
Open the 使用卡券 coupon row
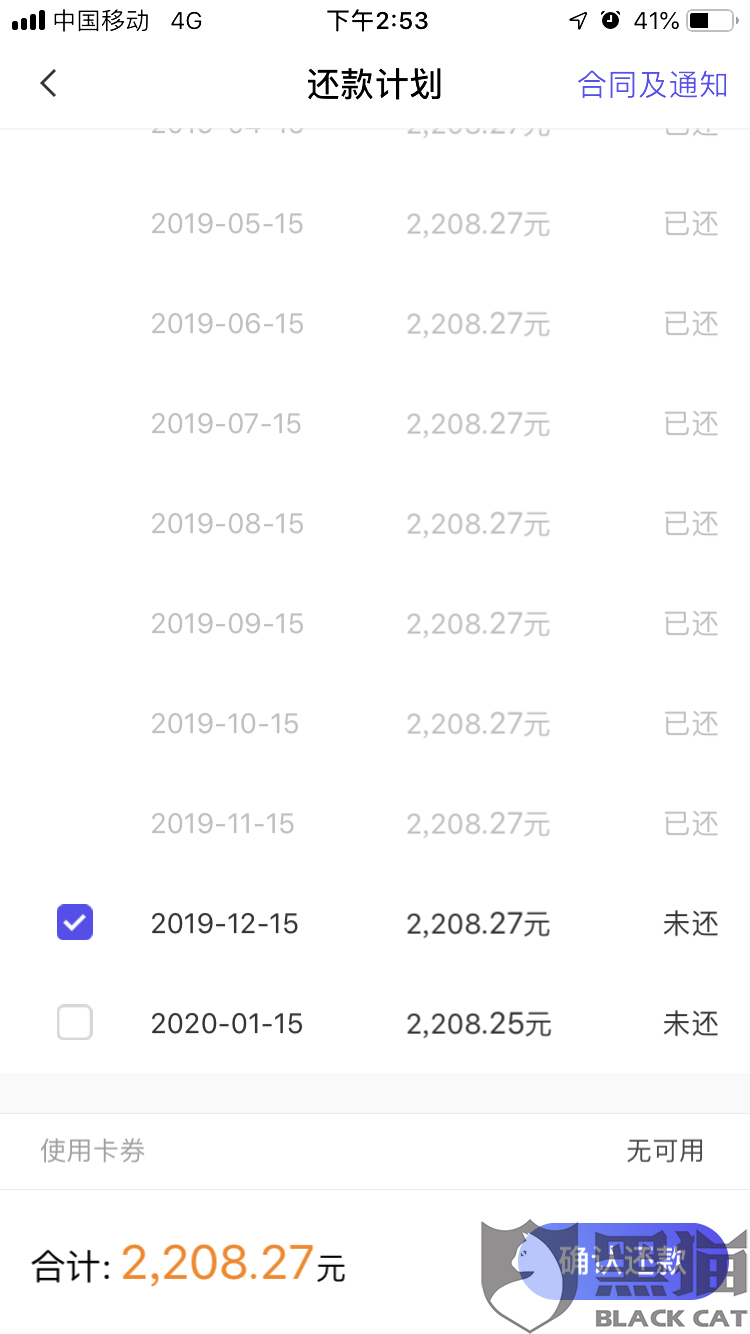pos(375,1151)
